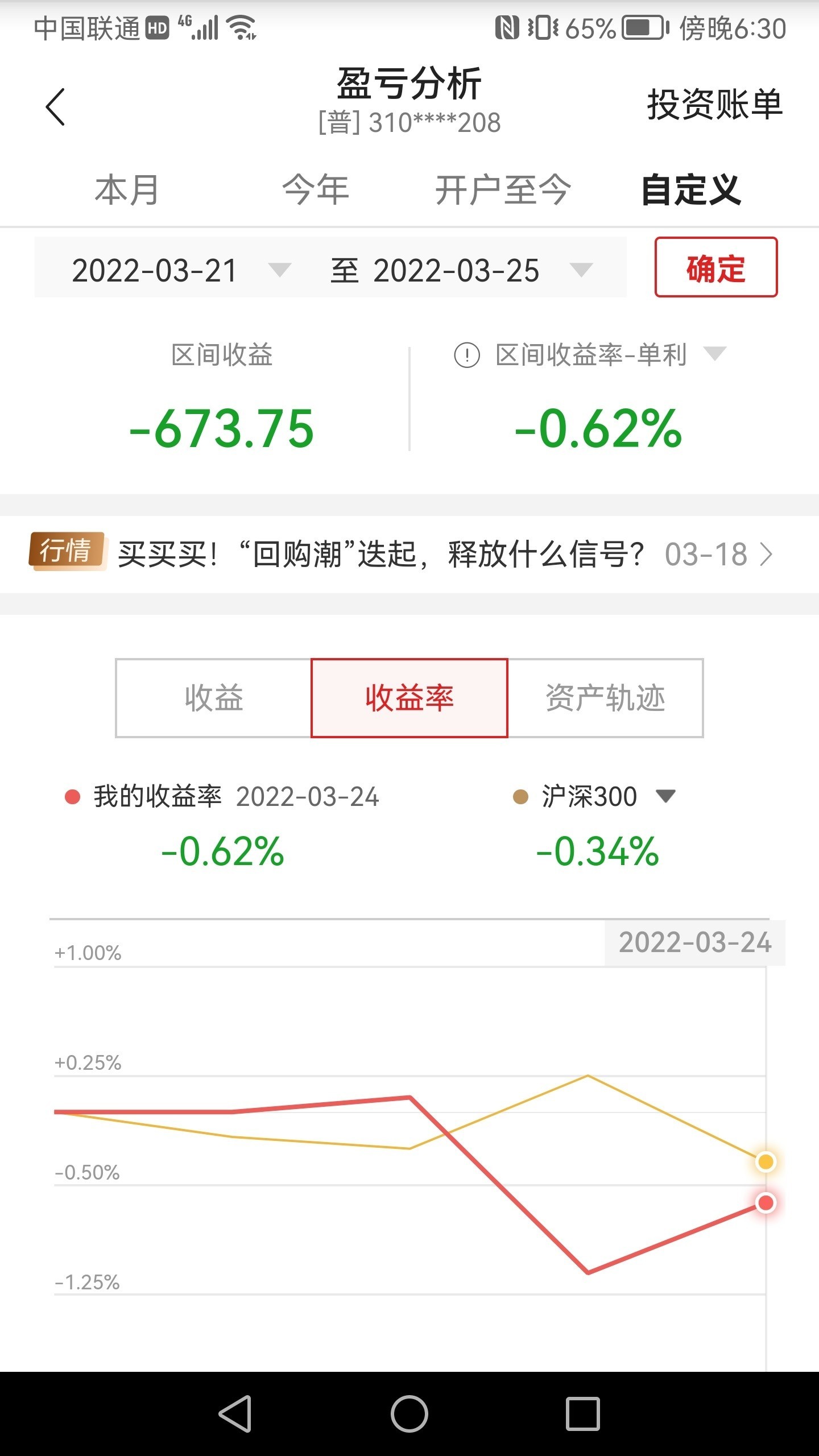
Task: Show the 资产轨迹 chart
Action: point(605,698)
